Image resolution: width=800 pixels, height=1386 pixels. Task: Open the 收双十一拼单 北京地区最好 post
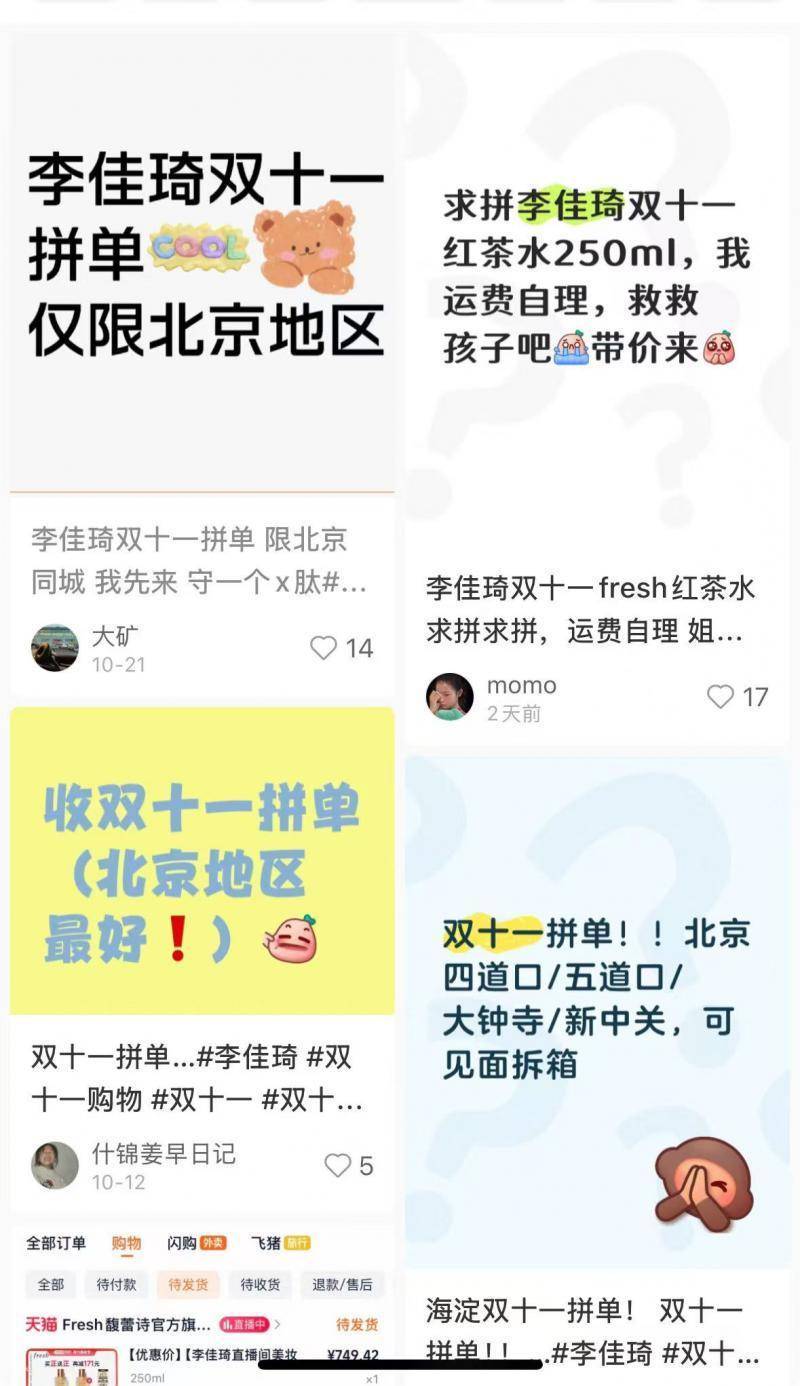(202, 860)
